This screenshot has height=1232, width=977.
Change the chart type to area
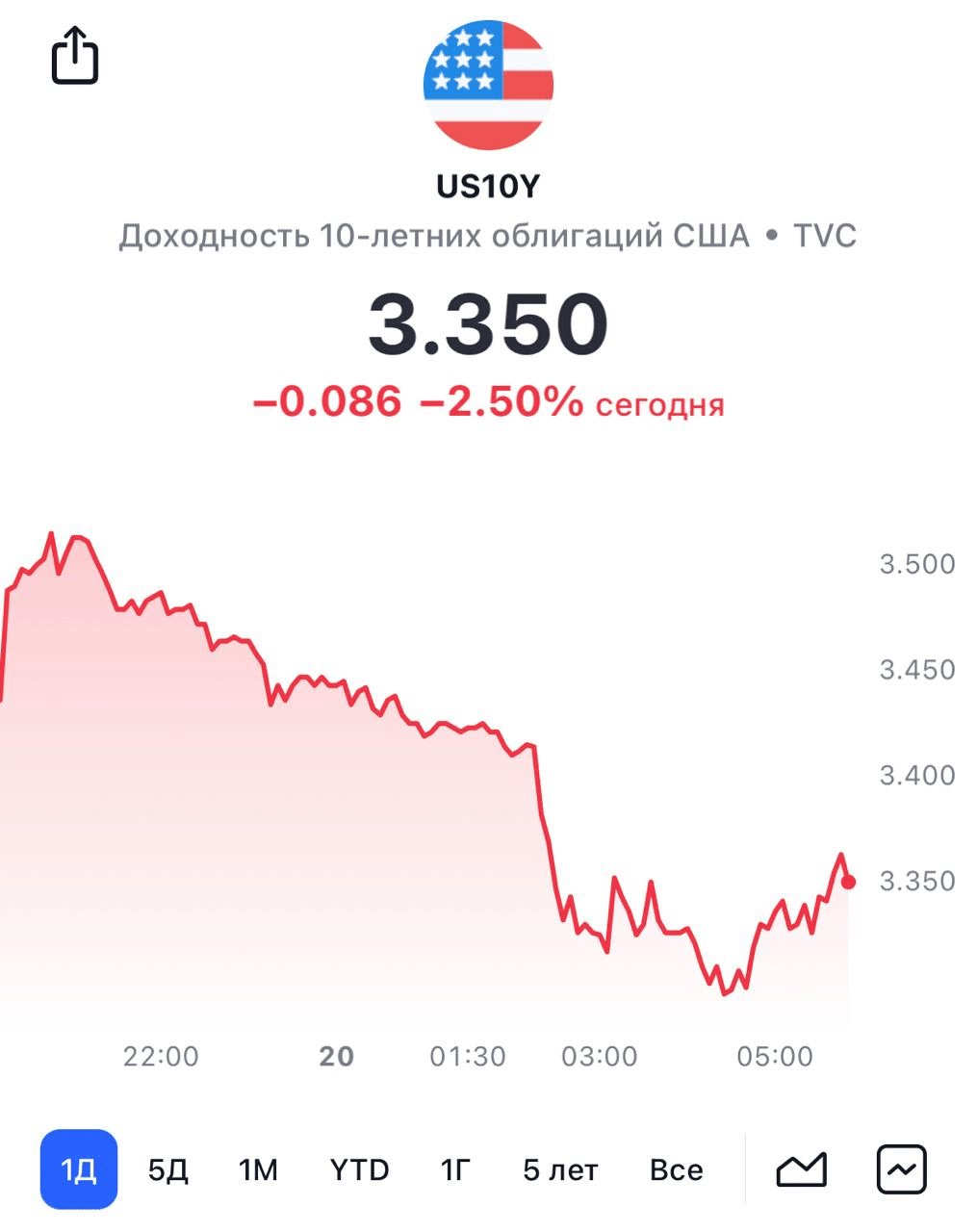pos(802,1169)
